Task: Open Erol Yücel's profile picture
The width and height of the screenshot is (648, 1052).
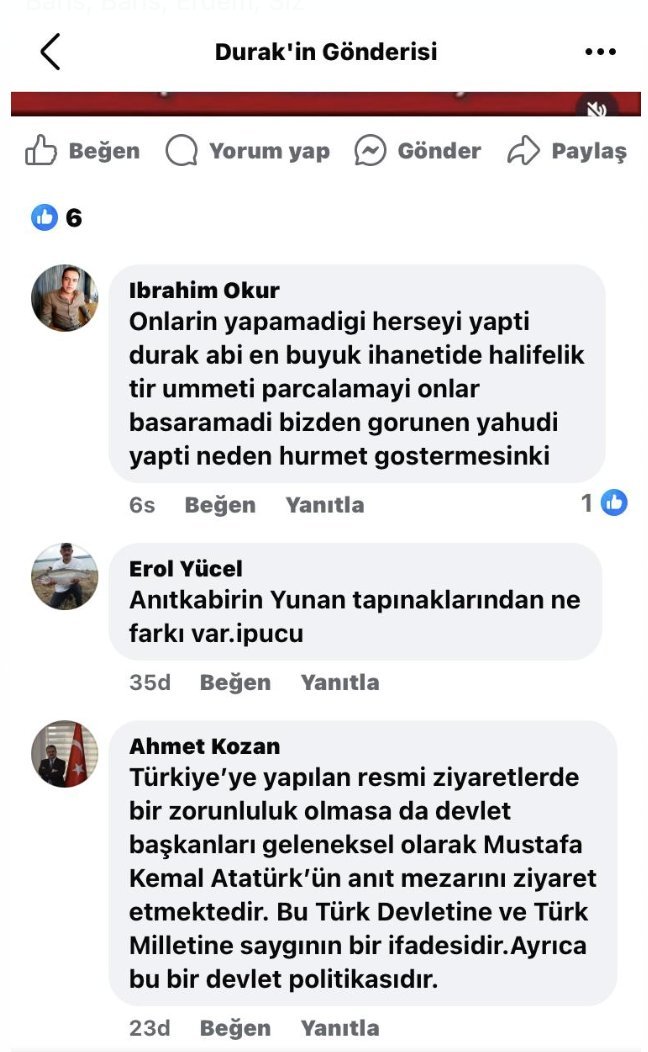Action: click(x=65, y=576)
